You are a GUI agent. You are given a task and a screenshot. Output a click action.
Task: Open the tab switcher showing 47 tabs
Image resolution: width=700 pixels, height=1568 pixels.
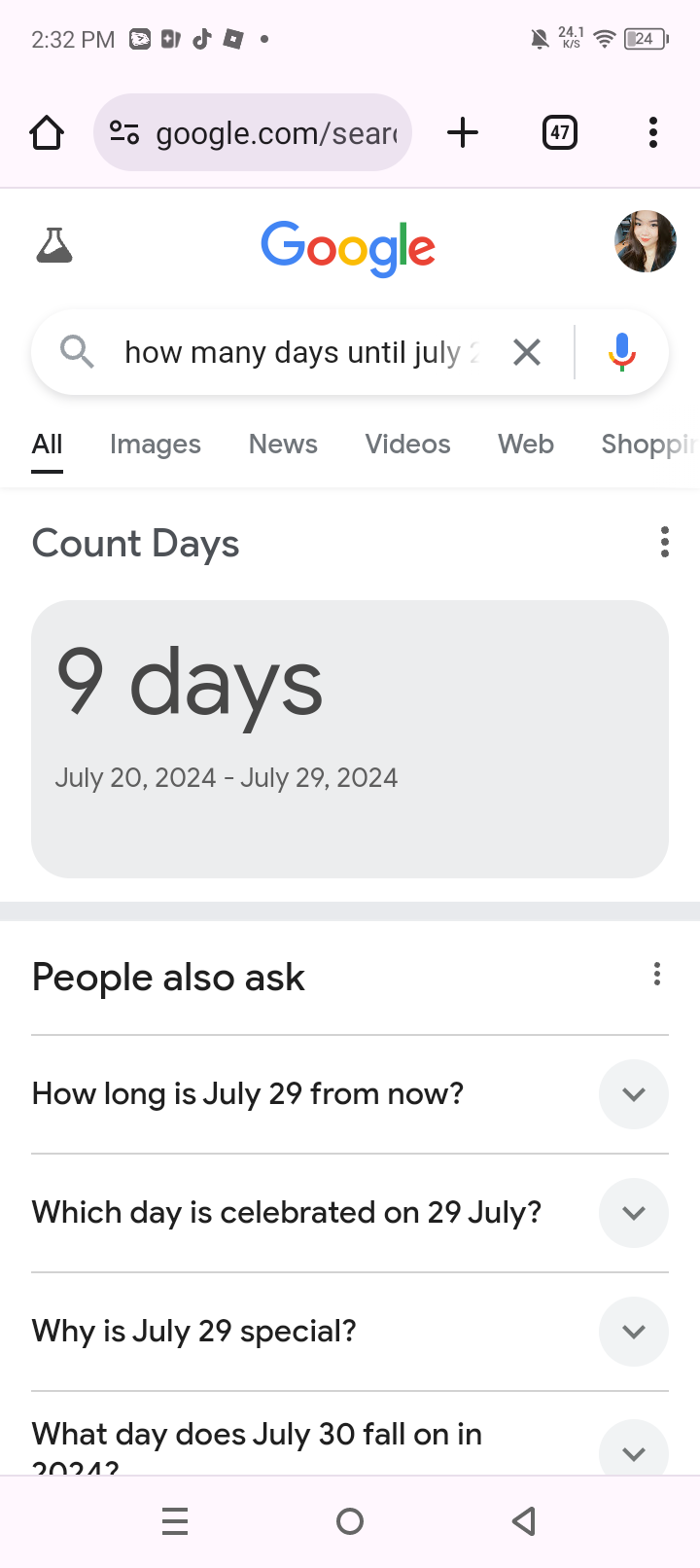(560, 132)
